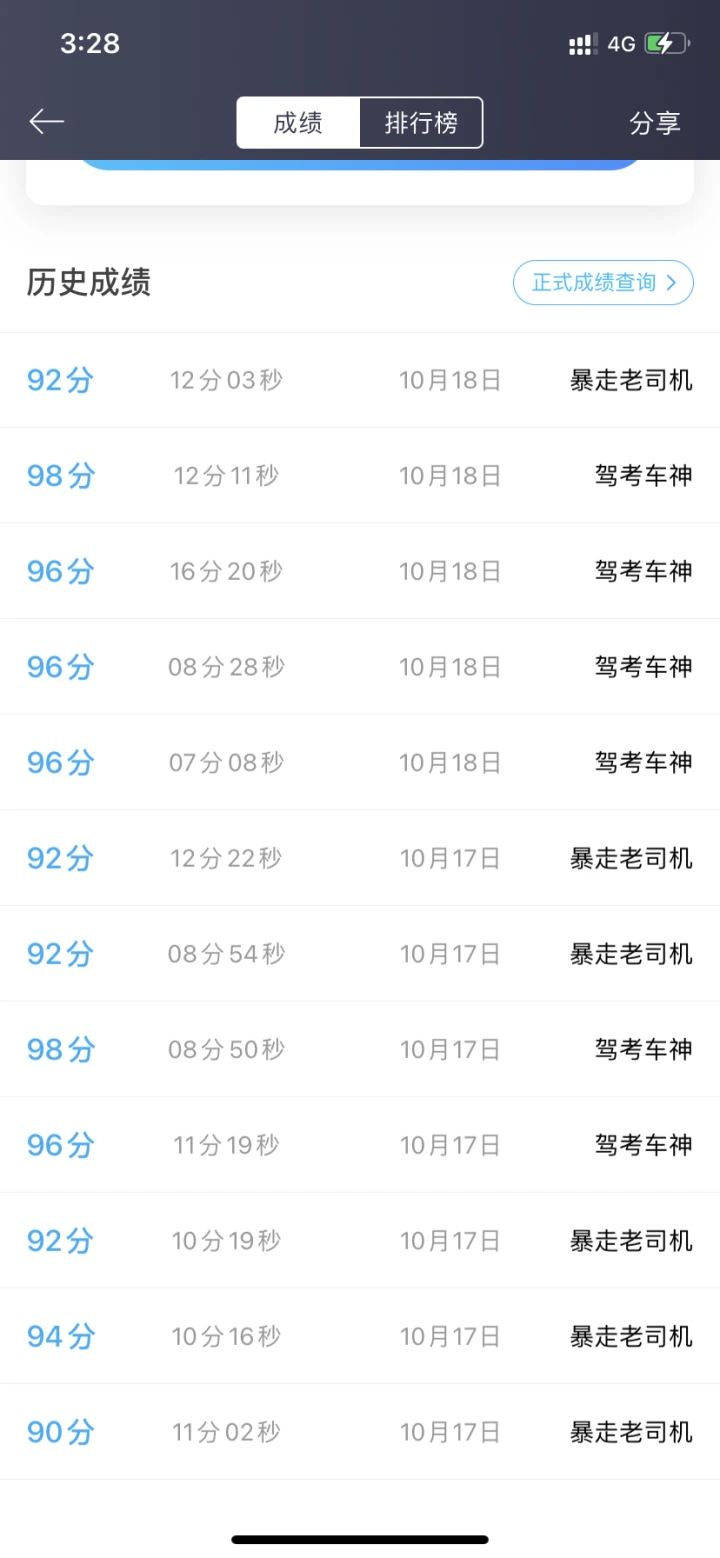Open the 92分 record with 12分03秒

360,380
